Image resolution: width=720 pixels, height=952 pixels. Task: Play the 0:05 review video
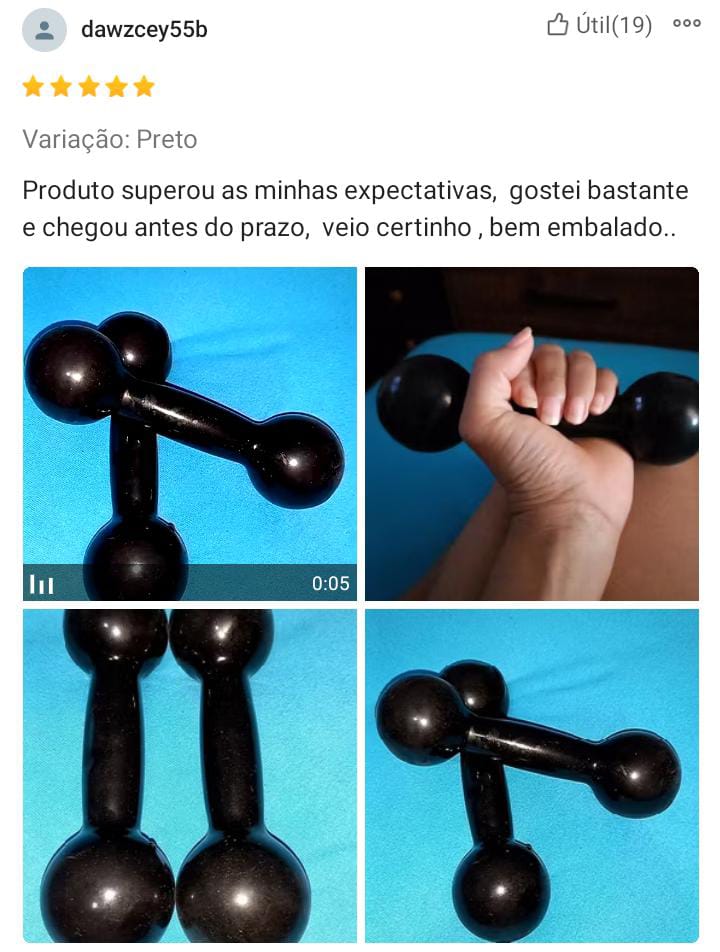click(x=190, y=433)
